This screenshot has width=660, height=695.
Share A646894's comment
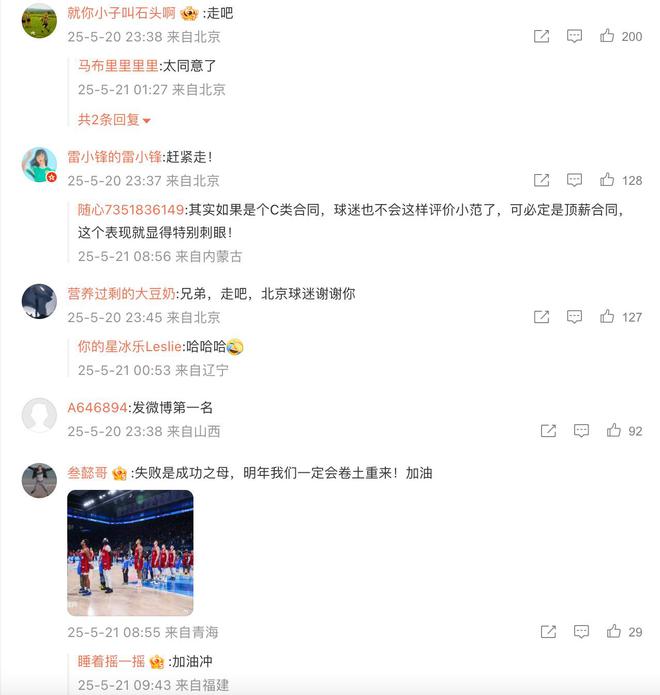[548, 431]
